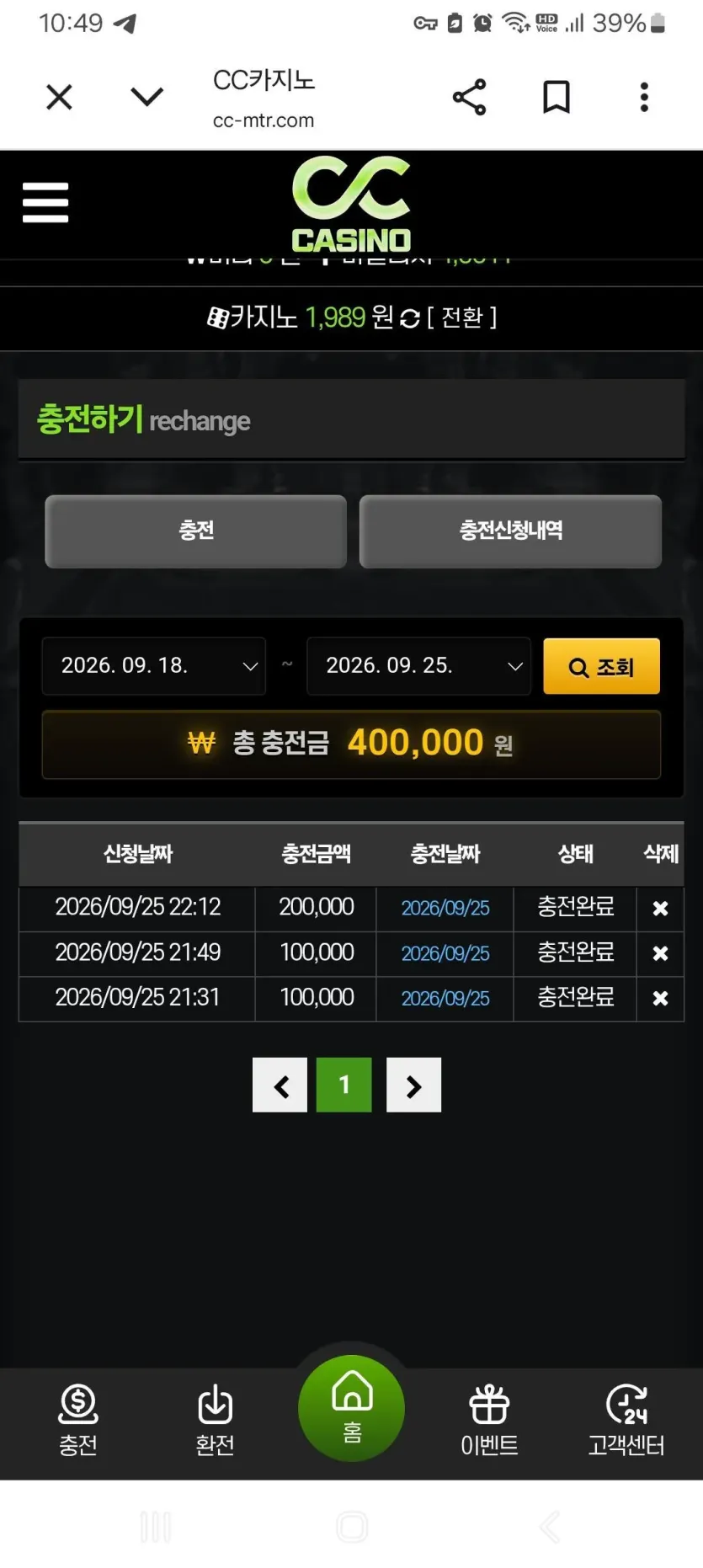Share this page

point(469,97)
